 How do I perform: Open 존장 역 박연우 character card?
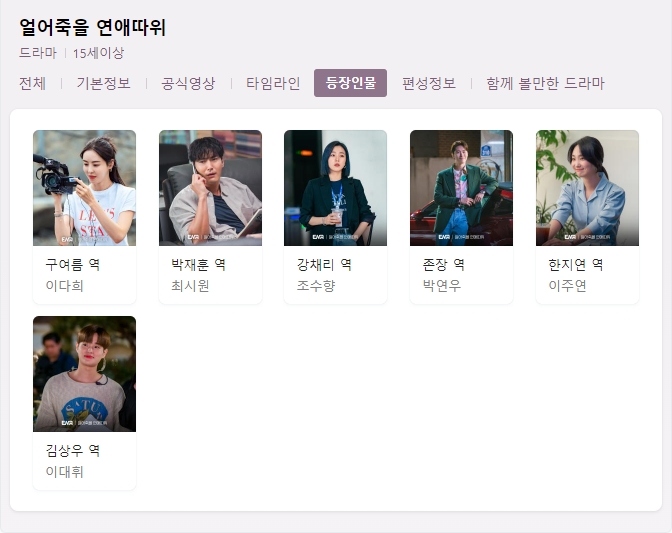coord(461,216)
